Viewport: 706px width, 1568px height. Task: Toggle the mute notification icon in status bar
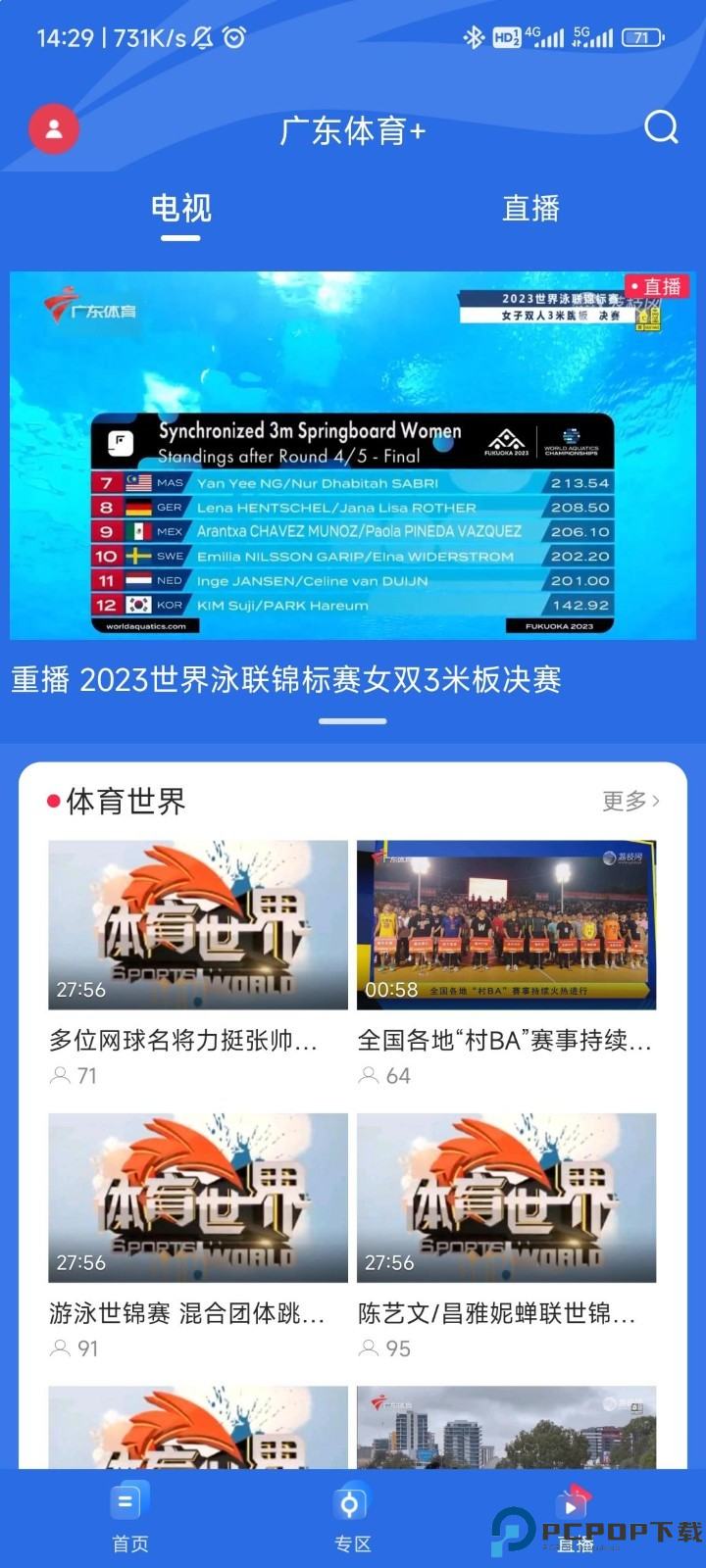[x=203, y=35]
